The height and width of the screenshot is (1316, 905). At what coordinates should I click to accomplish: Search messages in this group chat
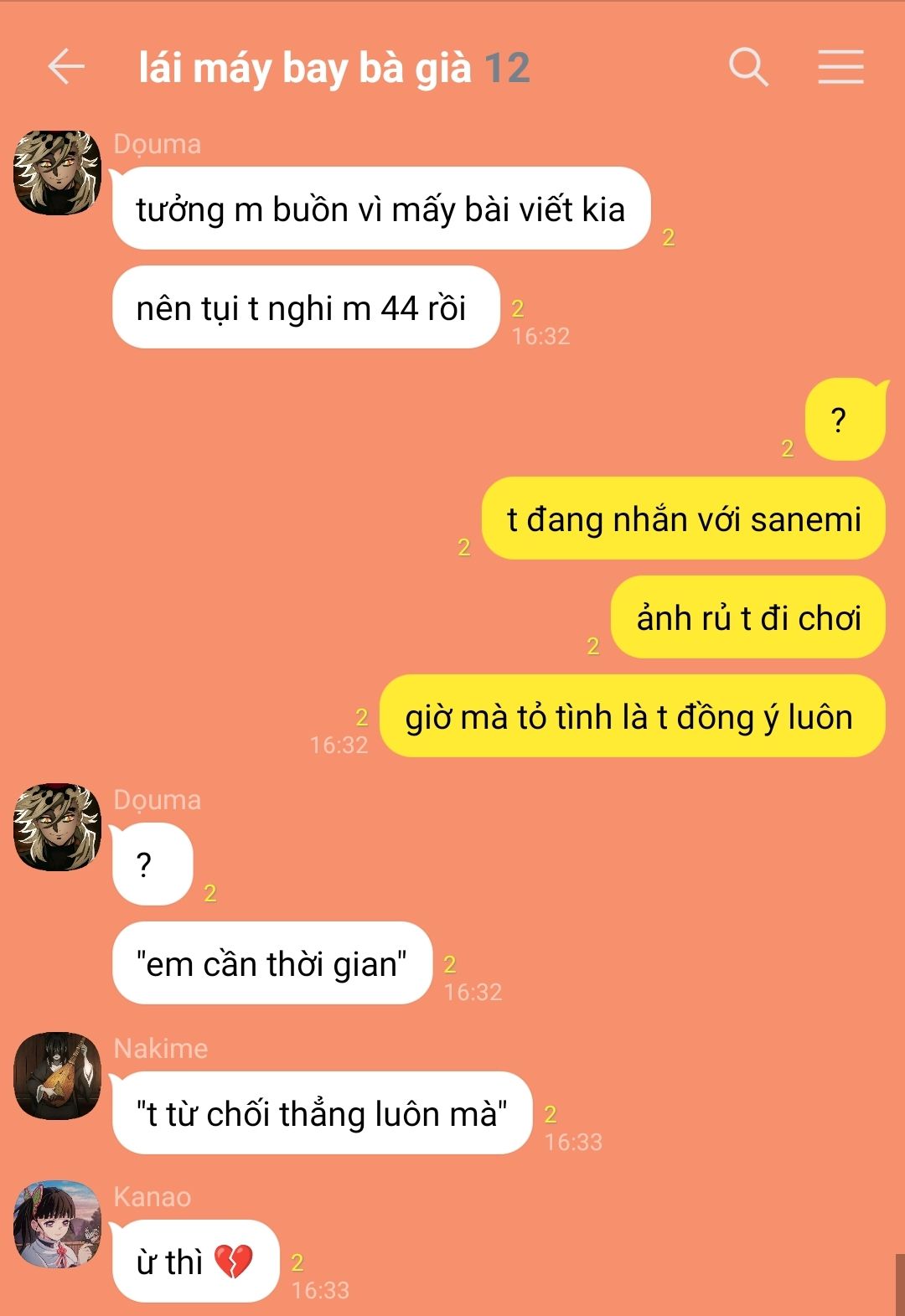748,67
